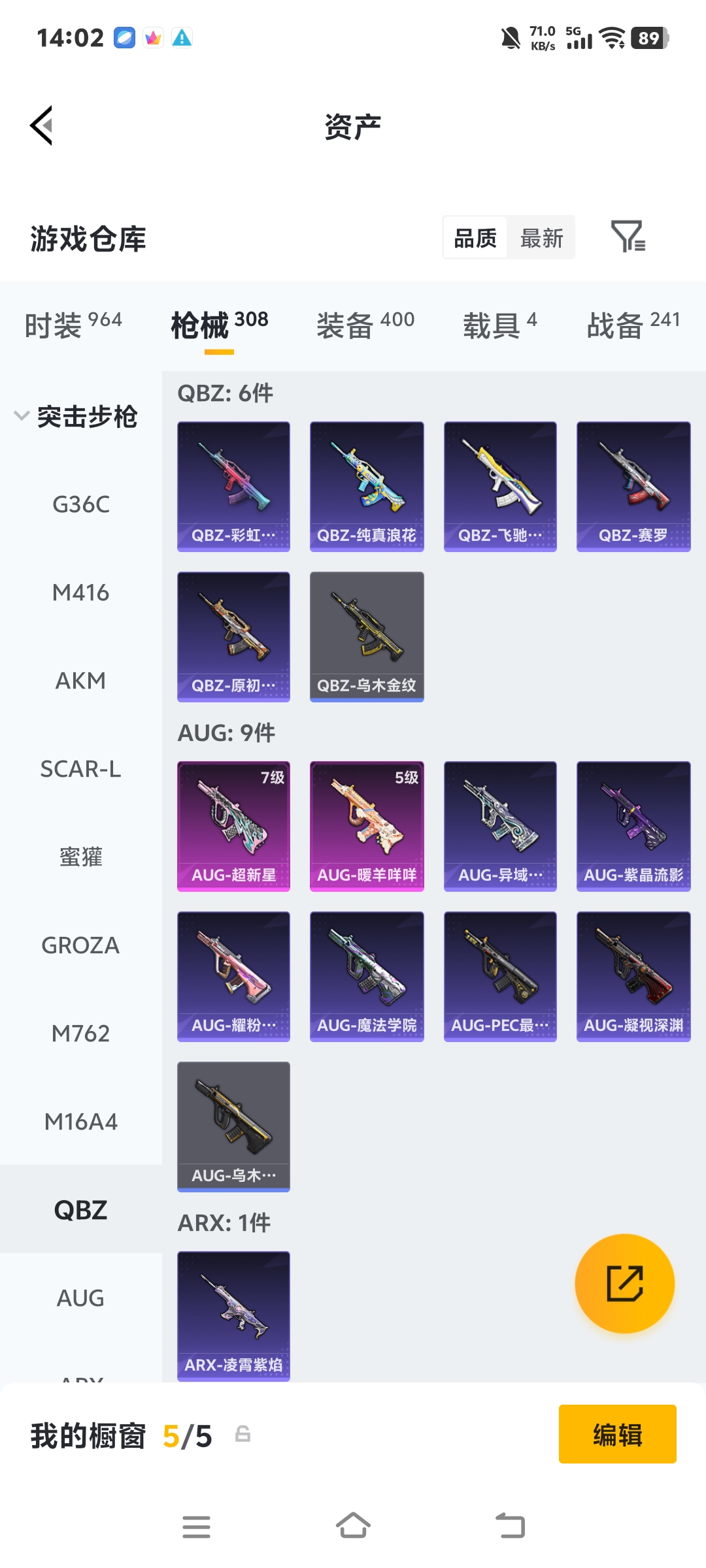Go back from the 资产 page
This screenshot has height=1568, width=706.
point(42,125)
